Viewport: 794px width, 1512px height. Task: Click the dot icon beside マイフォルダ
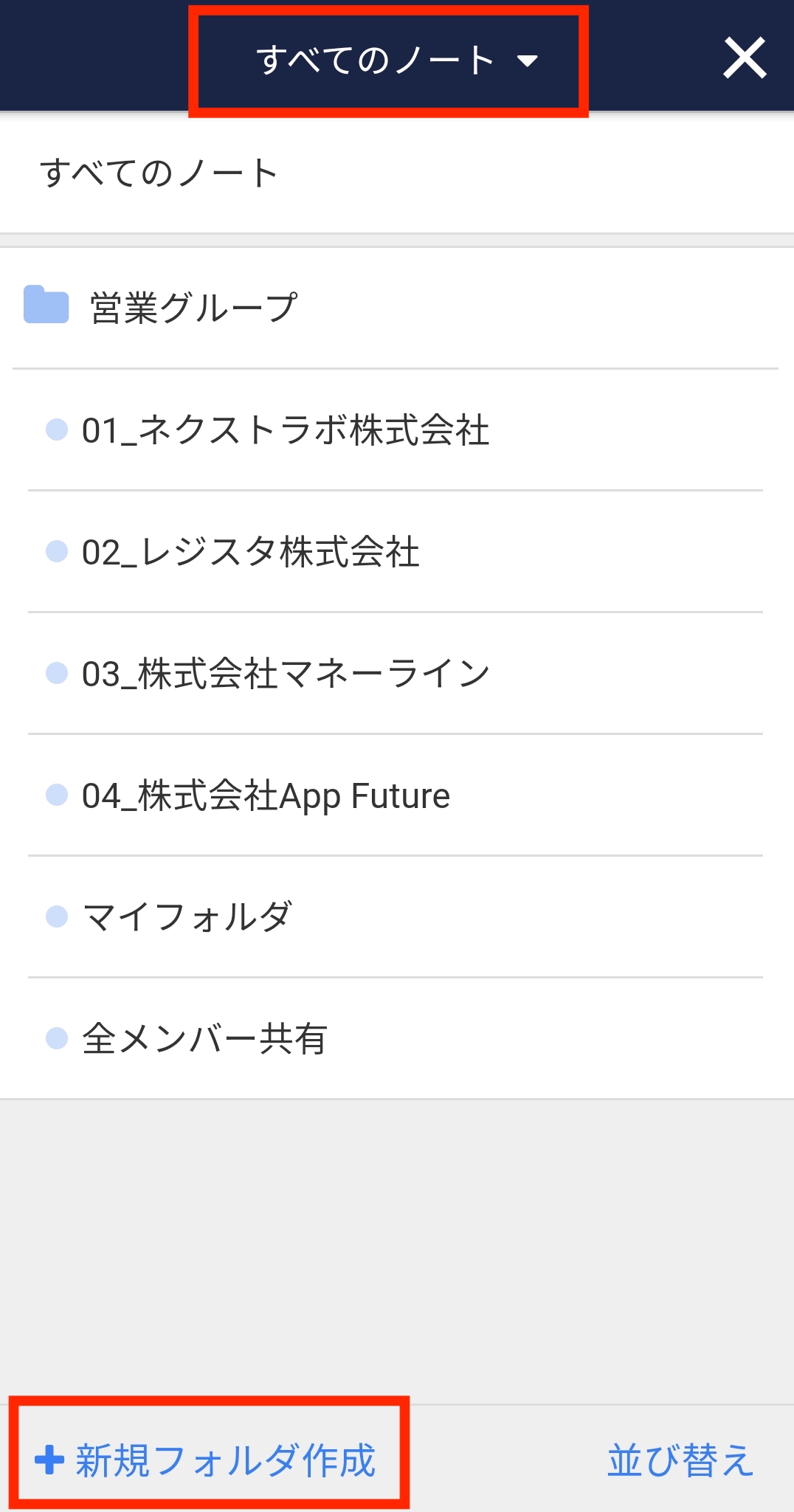pos(55,917)
